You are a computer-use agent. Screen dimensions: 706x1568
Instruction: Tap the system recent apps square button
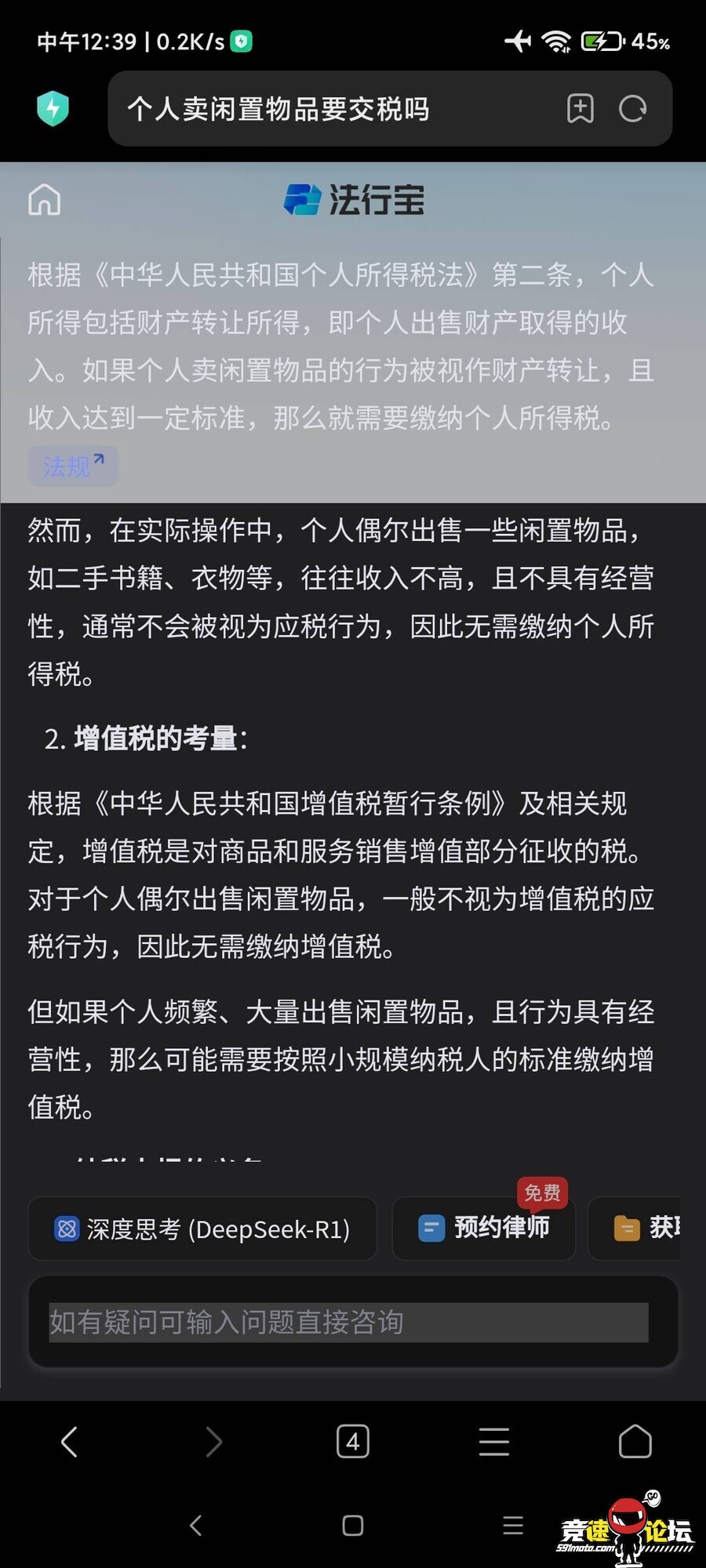pyautogui.click(x=353, y=1525)
